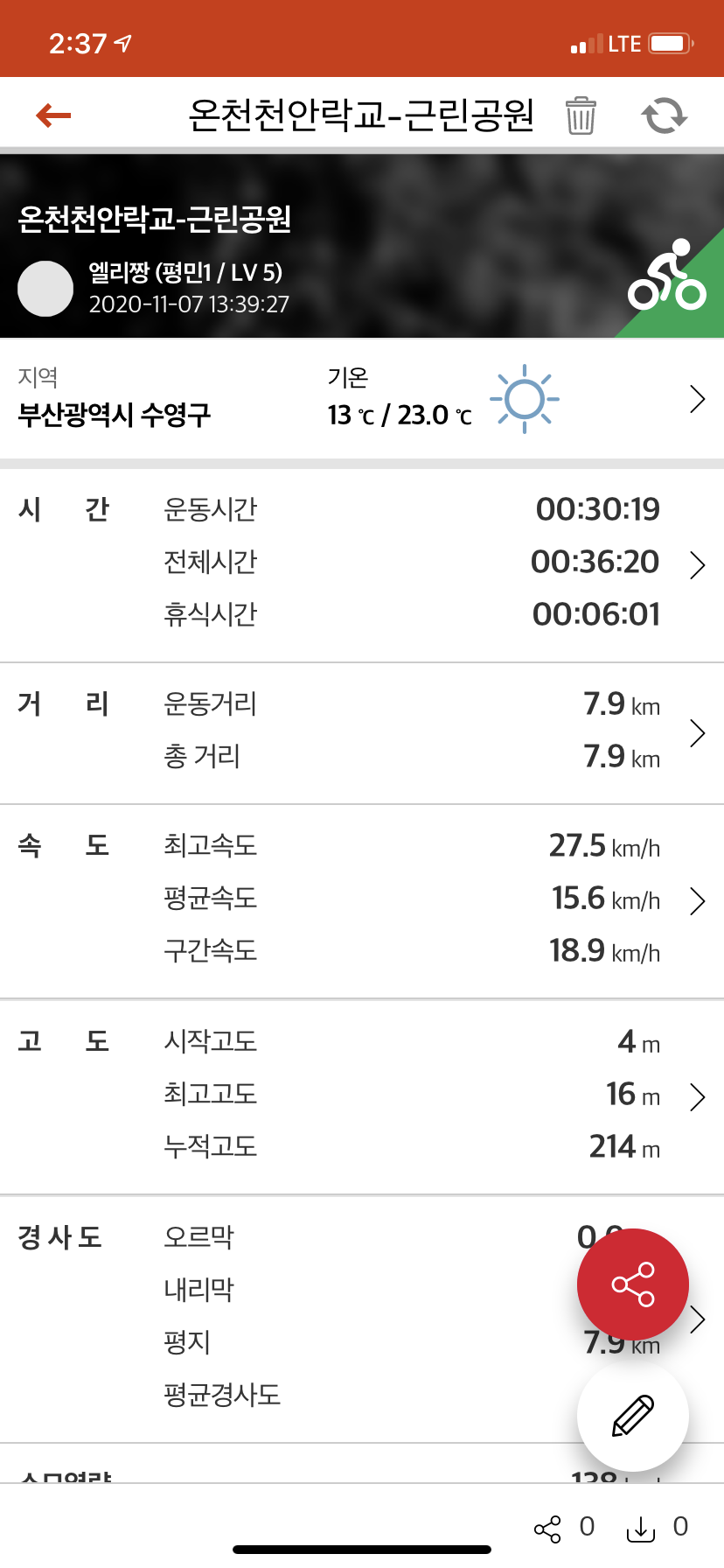
Task: Expand the 거리 (distance) details
Action: 697,733
